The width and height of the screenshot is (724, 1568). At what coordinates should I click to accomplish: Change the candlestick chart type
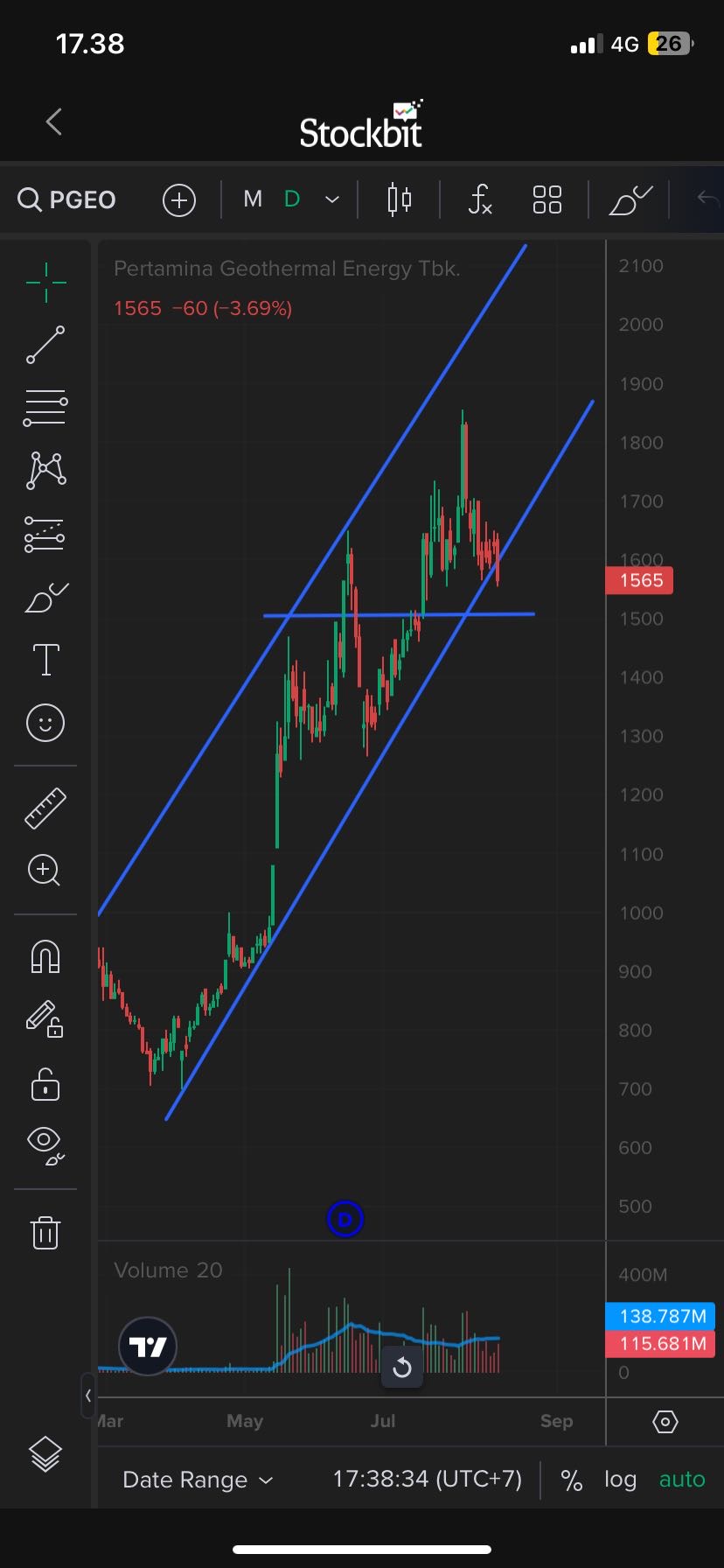400,199
